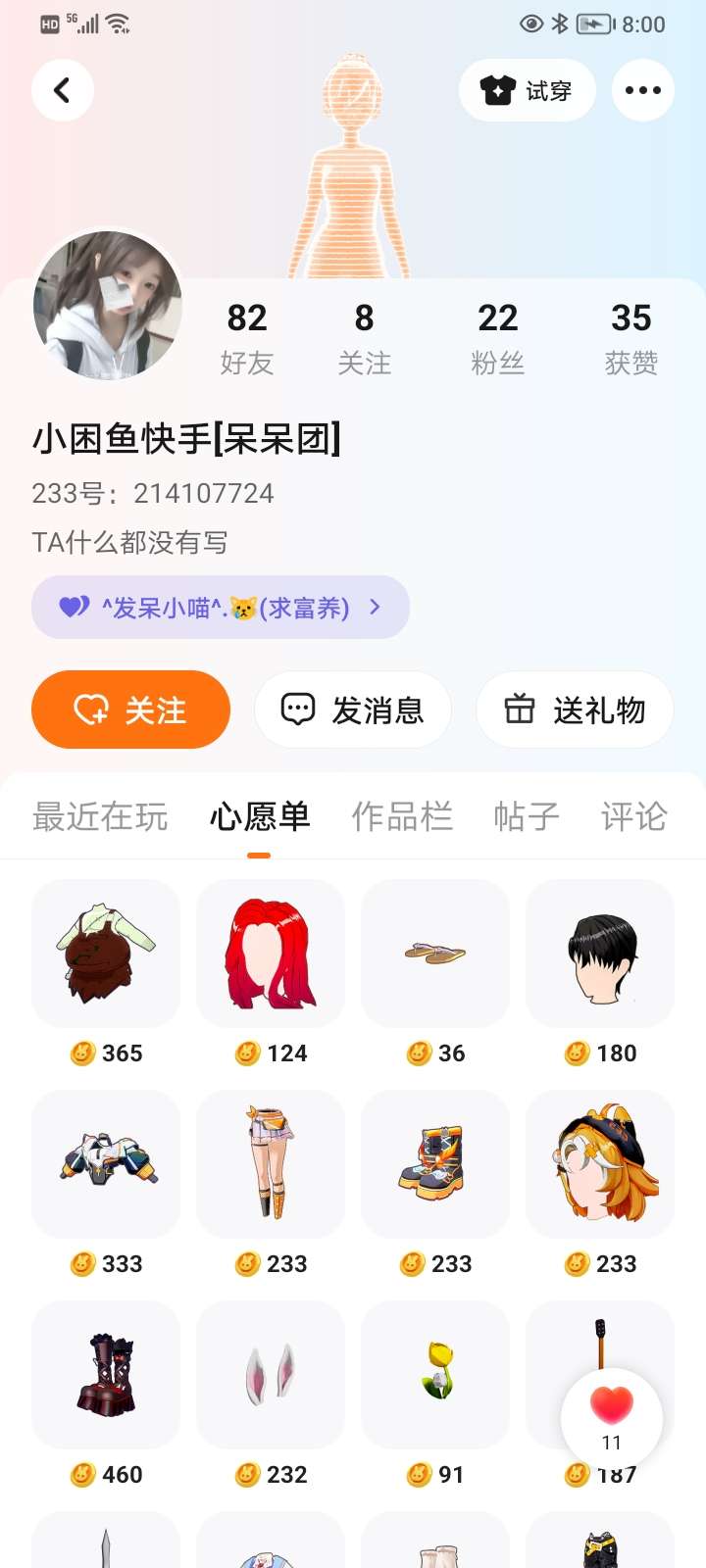Open the black hair item priced 180
This screenshot has height=1568, width=706.
point(600,955)
